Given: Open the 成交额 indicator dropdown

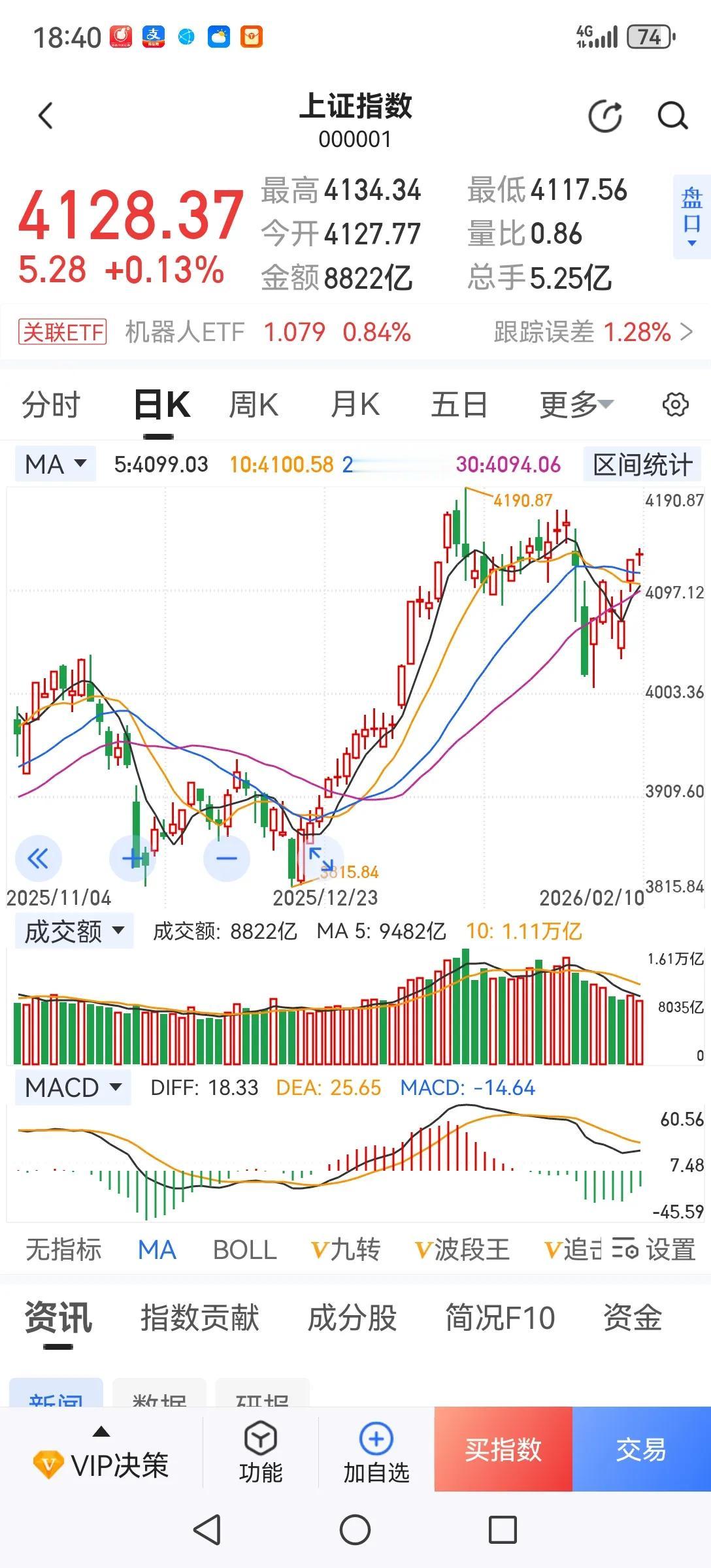Looking at the screenshot, I should point(73,930).
